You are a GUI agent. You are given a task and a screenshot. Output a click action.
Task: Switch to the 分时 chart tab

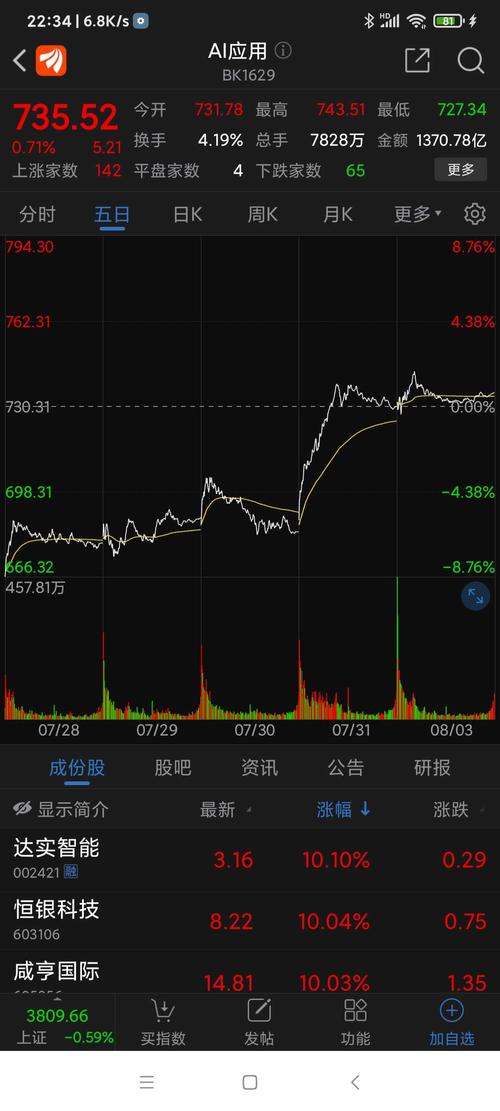37,214
